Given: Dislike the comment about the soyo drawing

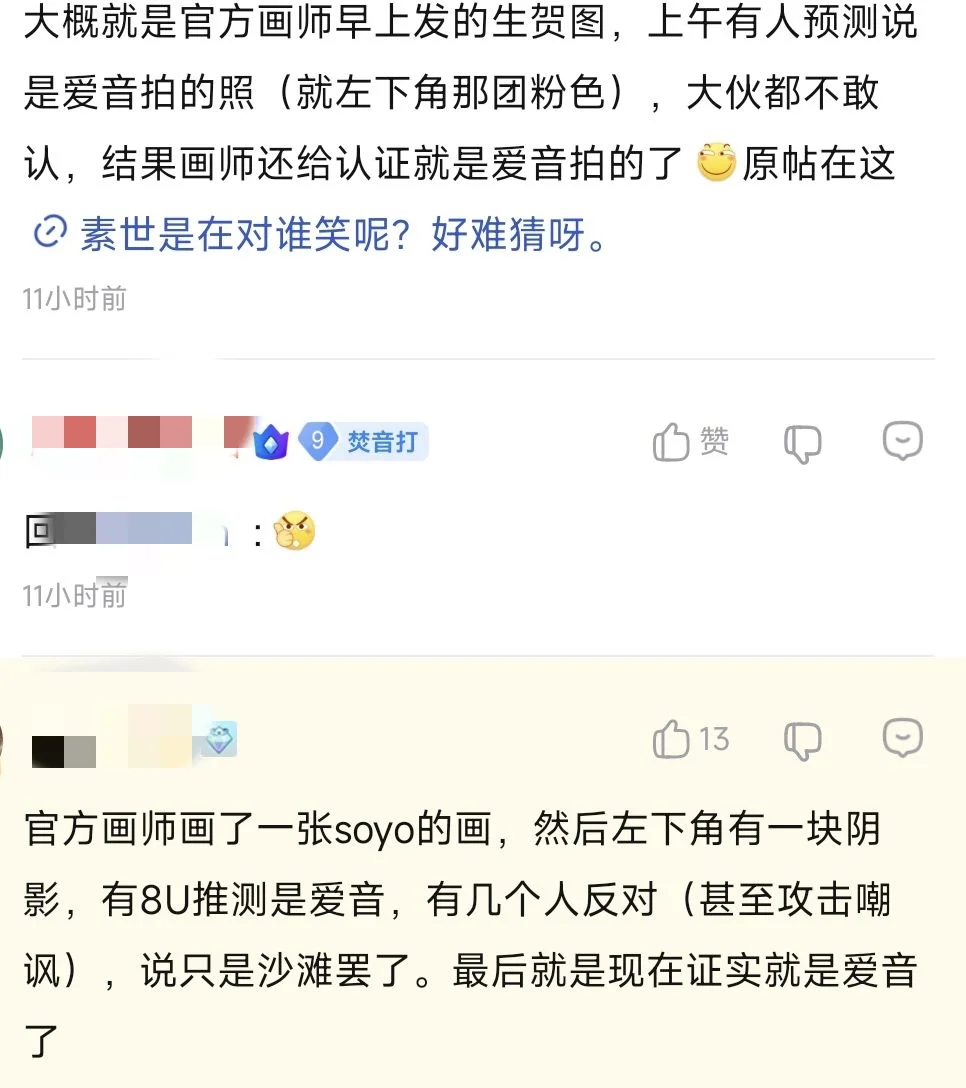Looking at the screenshot, I should click(802, 741).
